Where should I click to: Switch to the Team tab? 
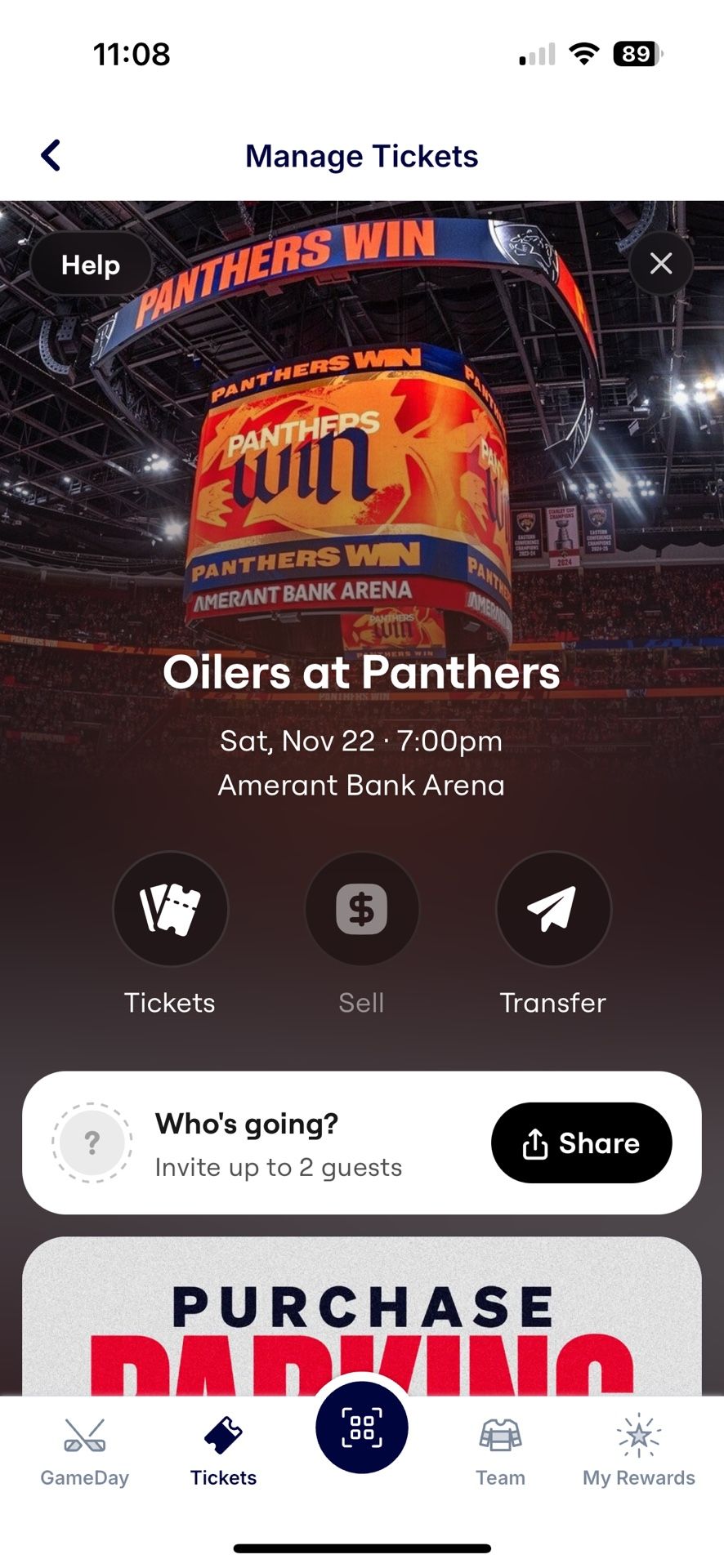pyautogui.click(x=500, y=1450)
